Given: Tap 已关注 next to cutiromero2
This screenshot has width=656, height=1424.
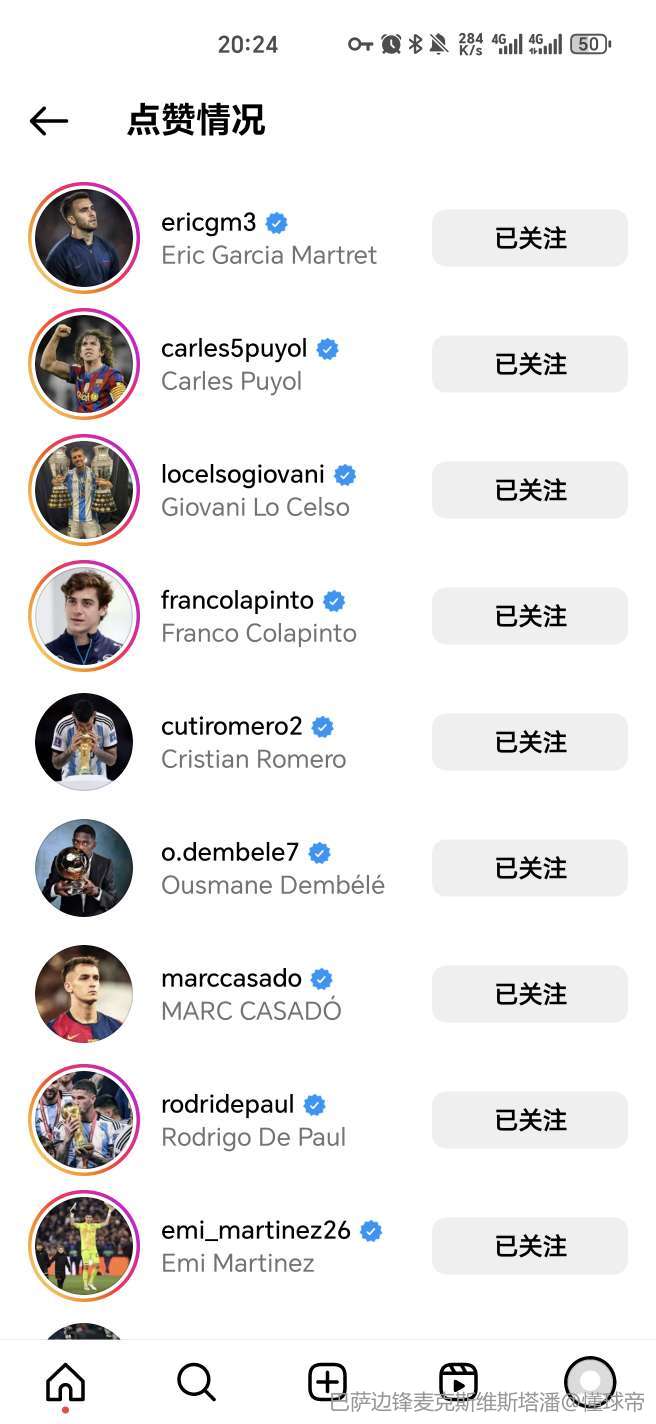Looking at the screenshot, I should pyautogui.click(x=529, y=742).
